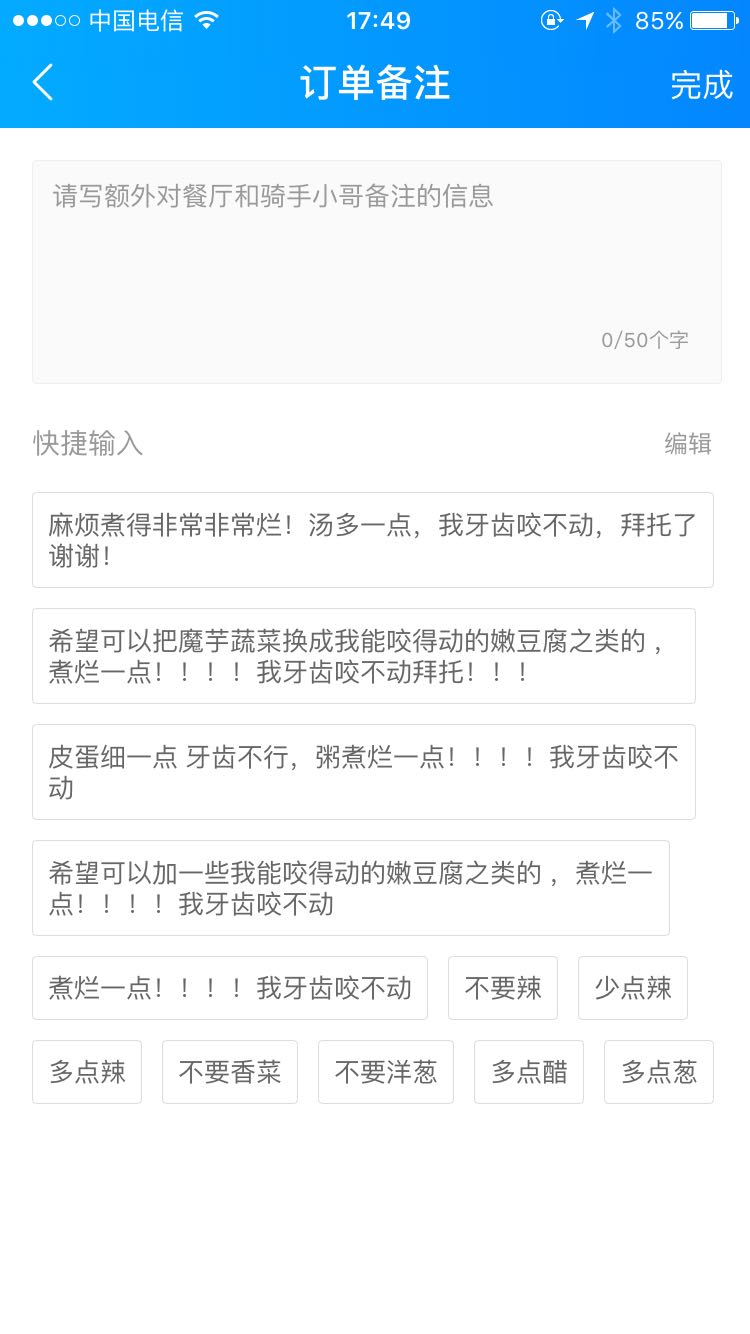Go back using the top-left arrow
Viewport: 750px width, 1334px height.
pyautogui.click(x=42, y=83)
